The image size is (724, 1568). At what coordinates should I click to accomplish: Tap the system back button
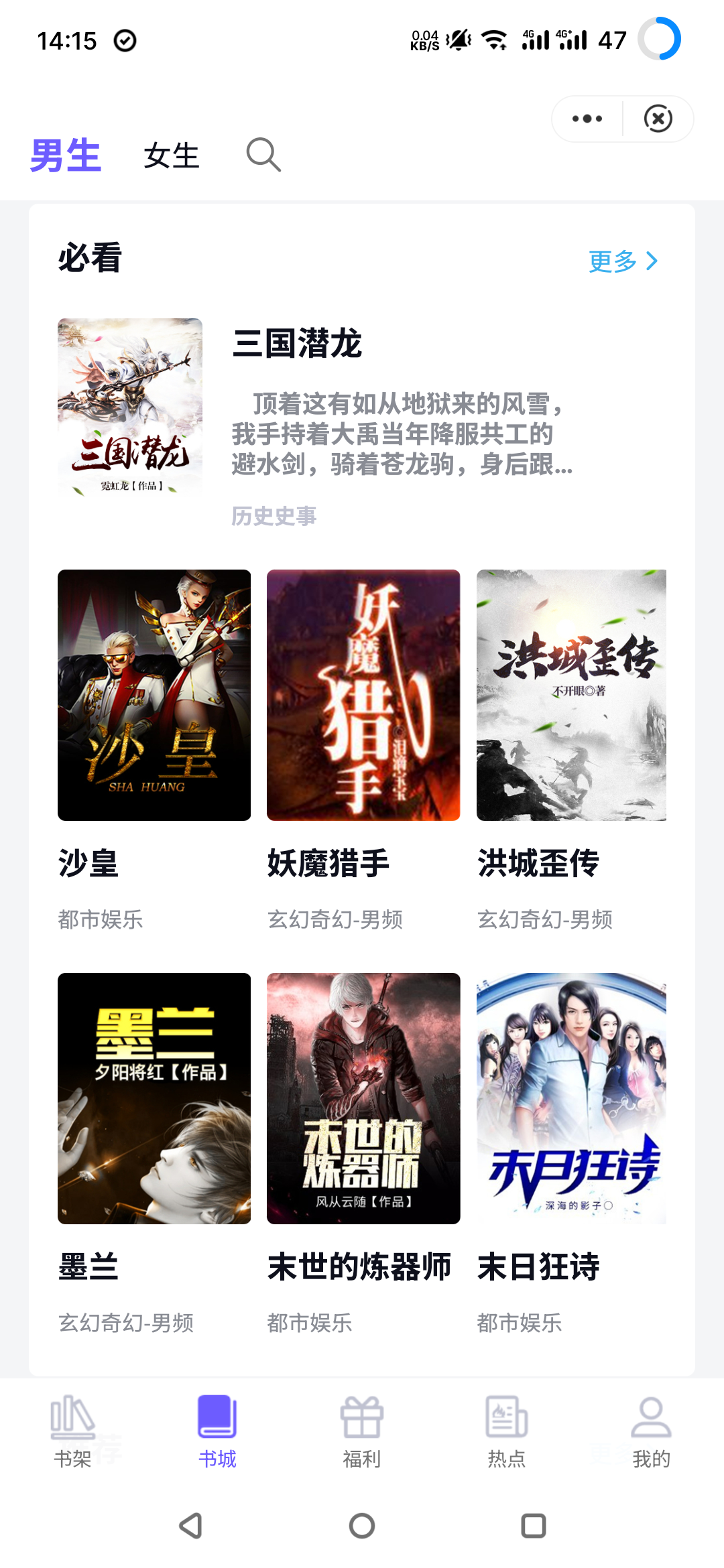point(191,1526)
